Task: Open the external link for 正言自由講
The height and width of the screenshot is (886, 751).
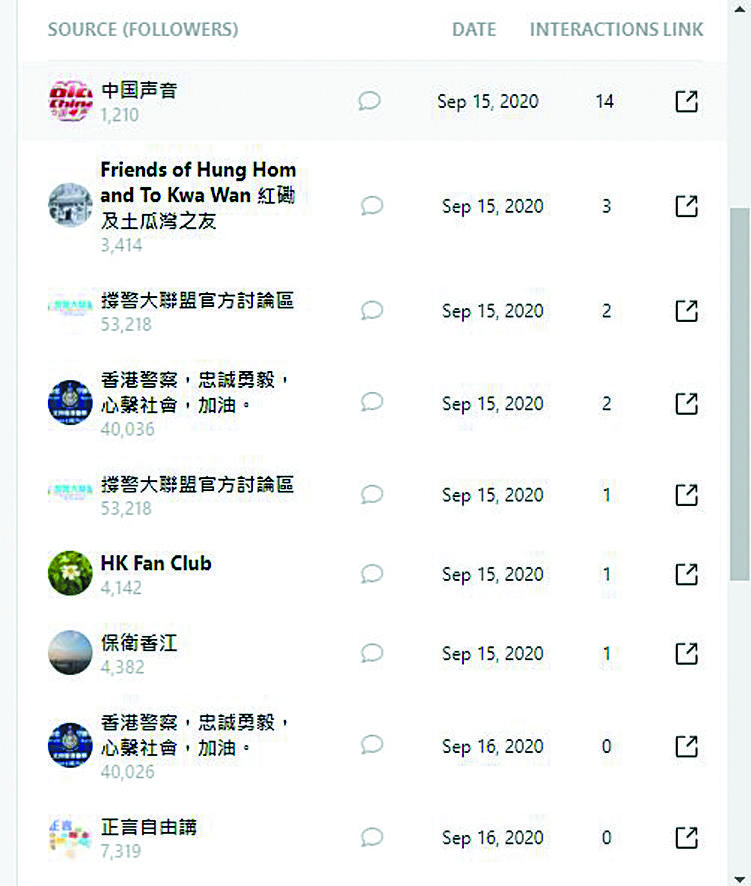Action: (686, 837)
